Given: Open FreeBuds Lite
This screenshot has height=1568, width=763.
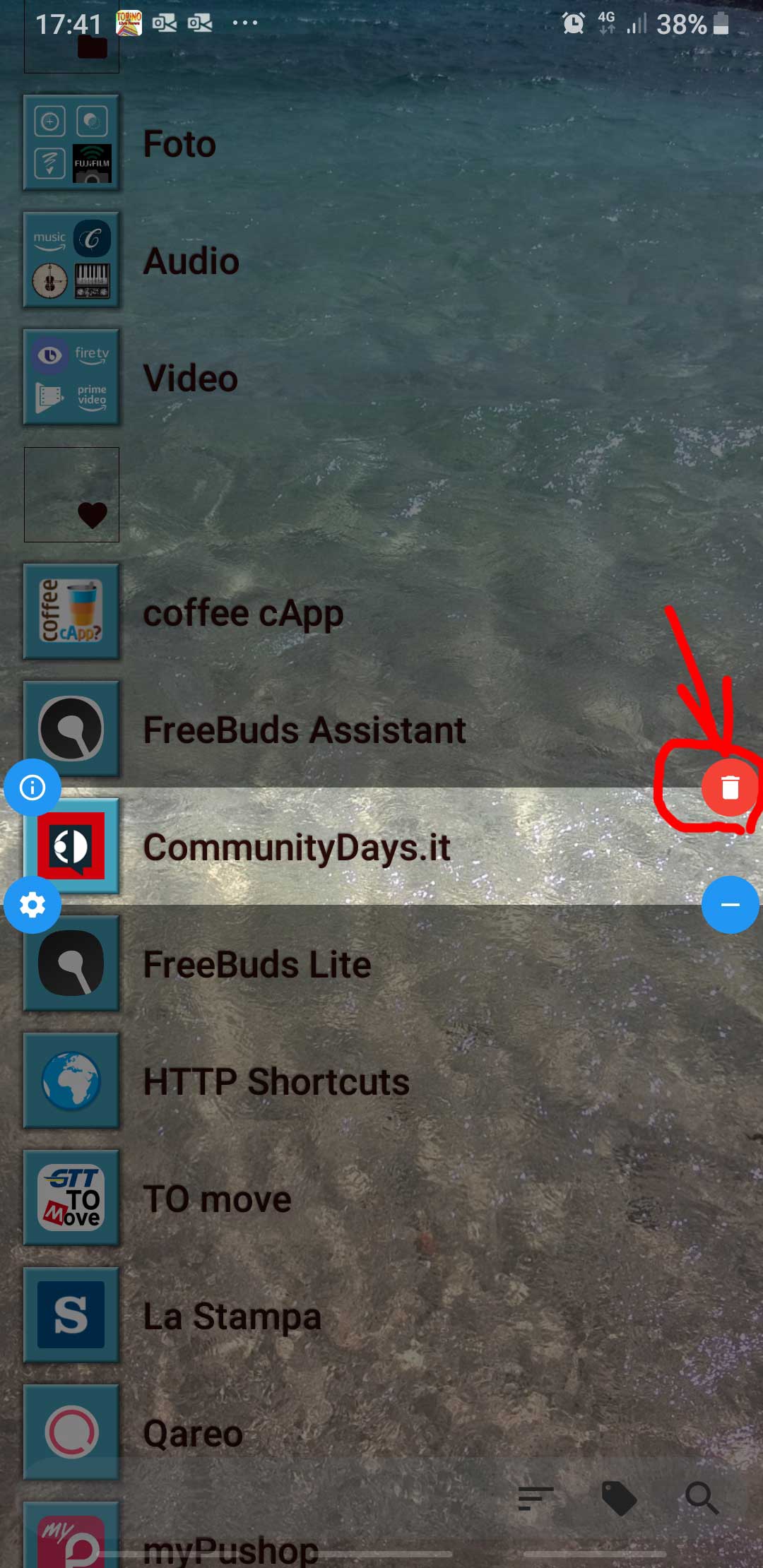Looking at the screenshot, I should click(71, 963).
